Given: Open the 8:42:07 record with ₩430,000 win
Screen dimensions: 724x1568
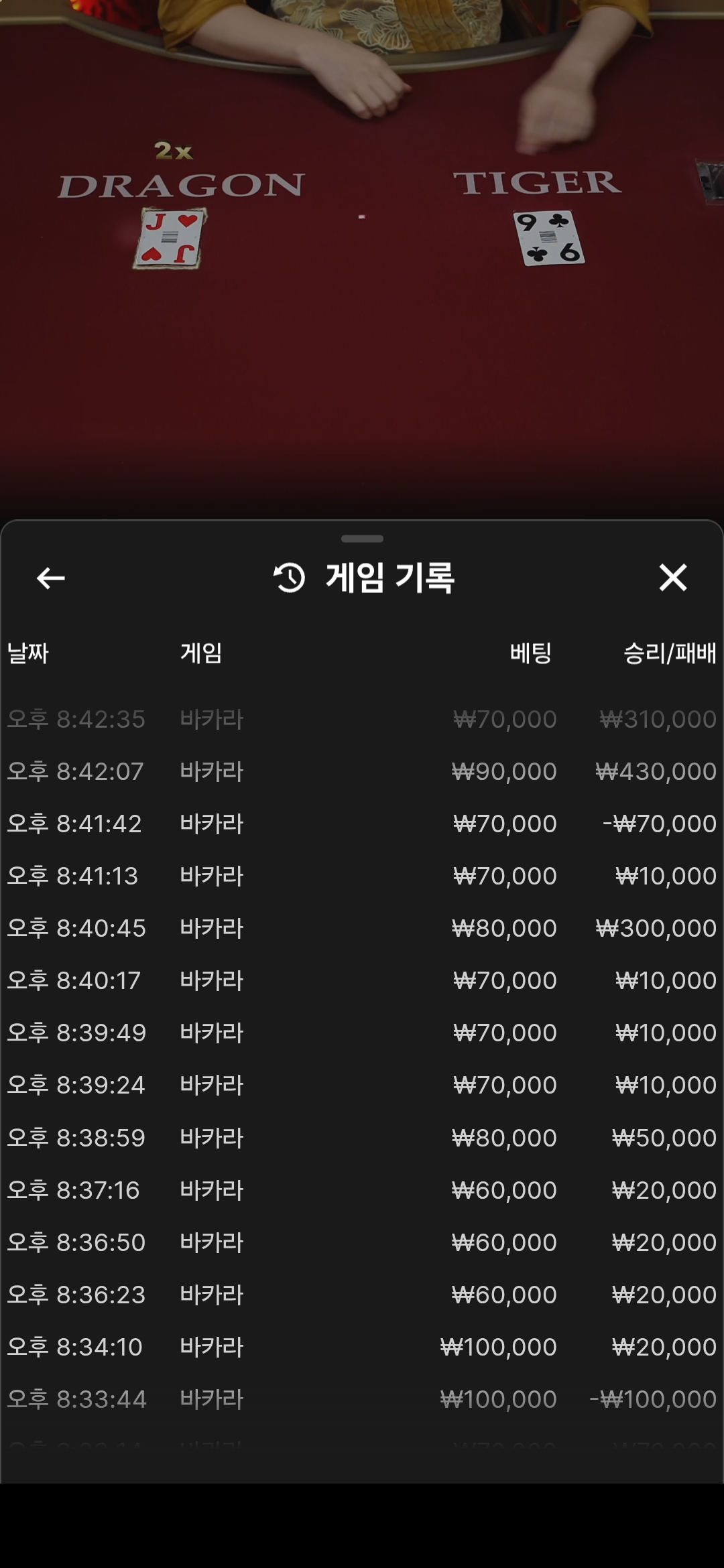Looking at the screenshot, I should 362,771.
